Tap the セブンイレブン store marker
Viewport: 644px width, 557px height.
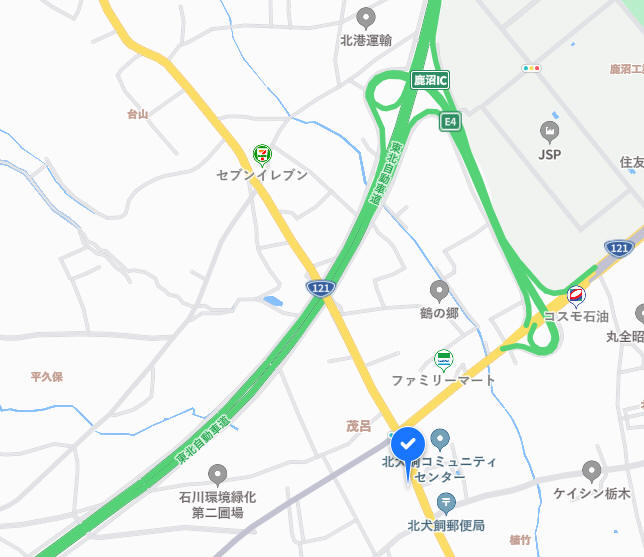(261, 153)
